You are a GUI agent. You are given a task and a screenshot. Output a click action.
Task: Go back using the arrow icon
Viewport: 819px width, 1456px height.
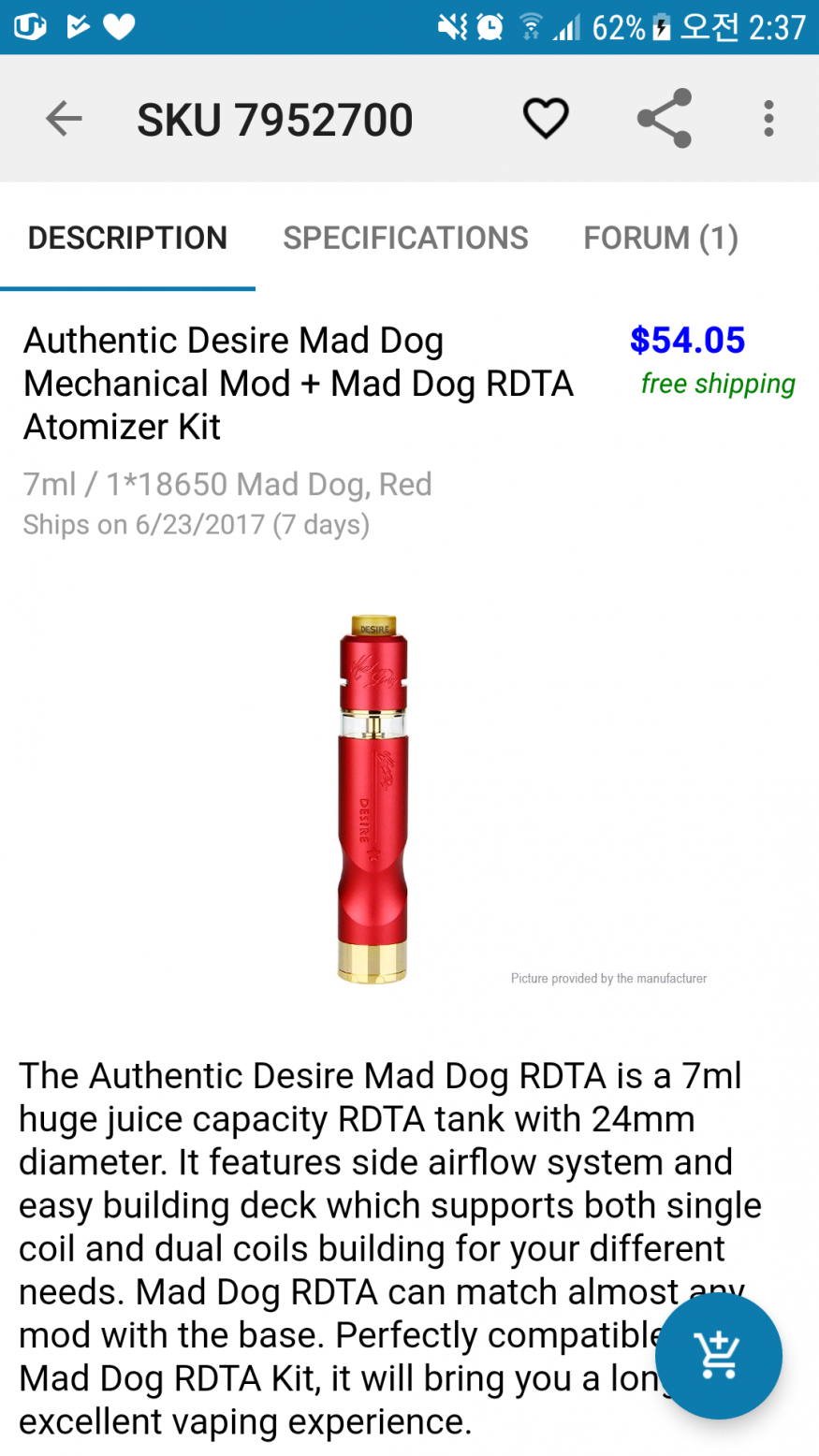[64, 119]
